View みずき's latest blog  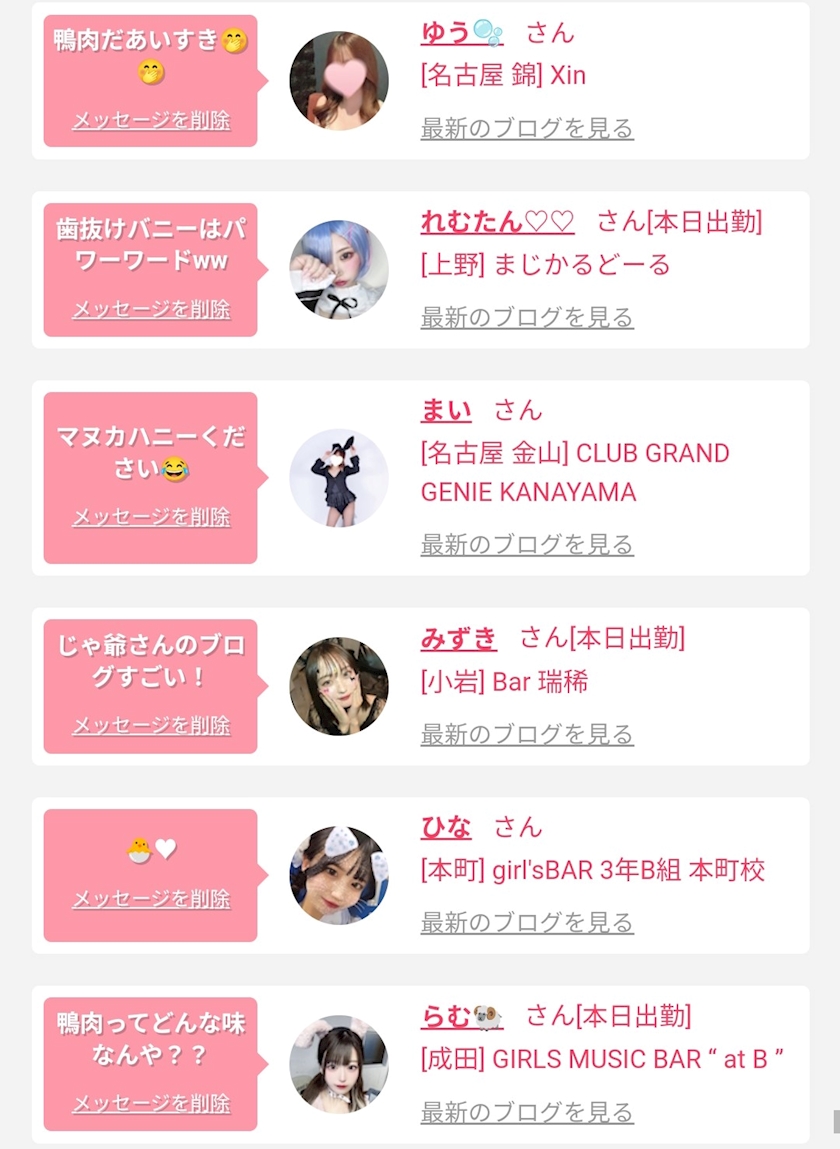[527, 734]
